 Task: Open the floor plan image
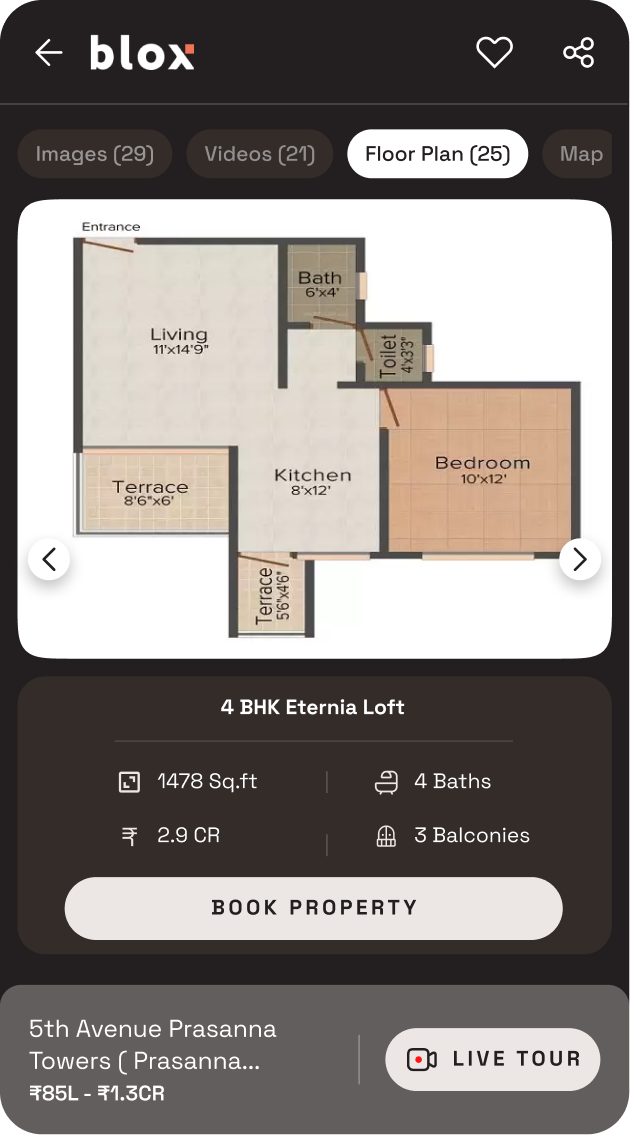click(x=315, y=429)
